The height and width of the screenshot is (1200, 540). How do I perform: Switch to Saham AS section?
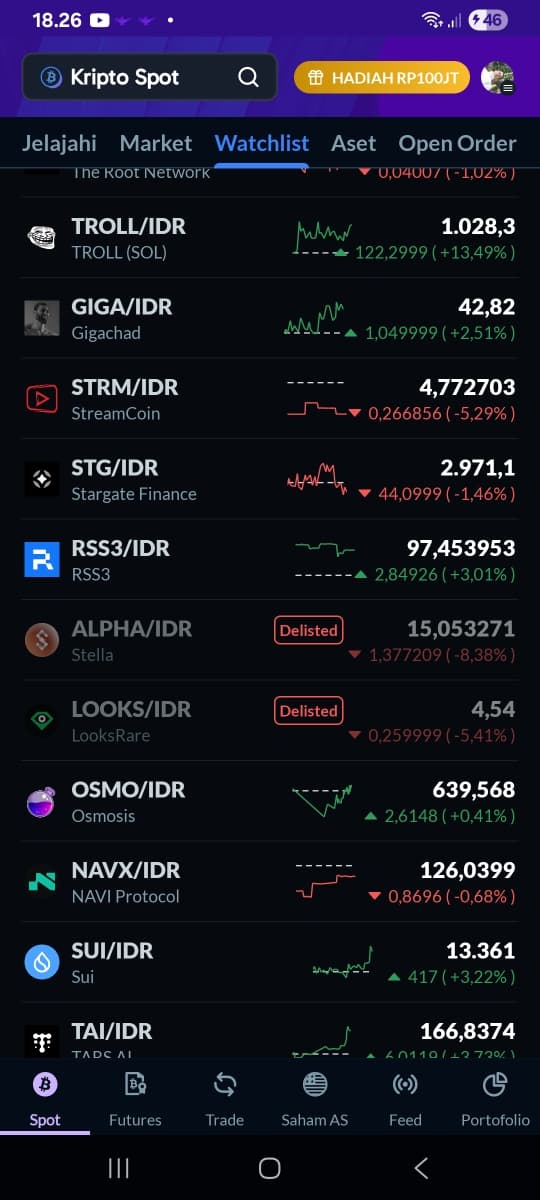[315, 1098]
